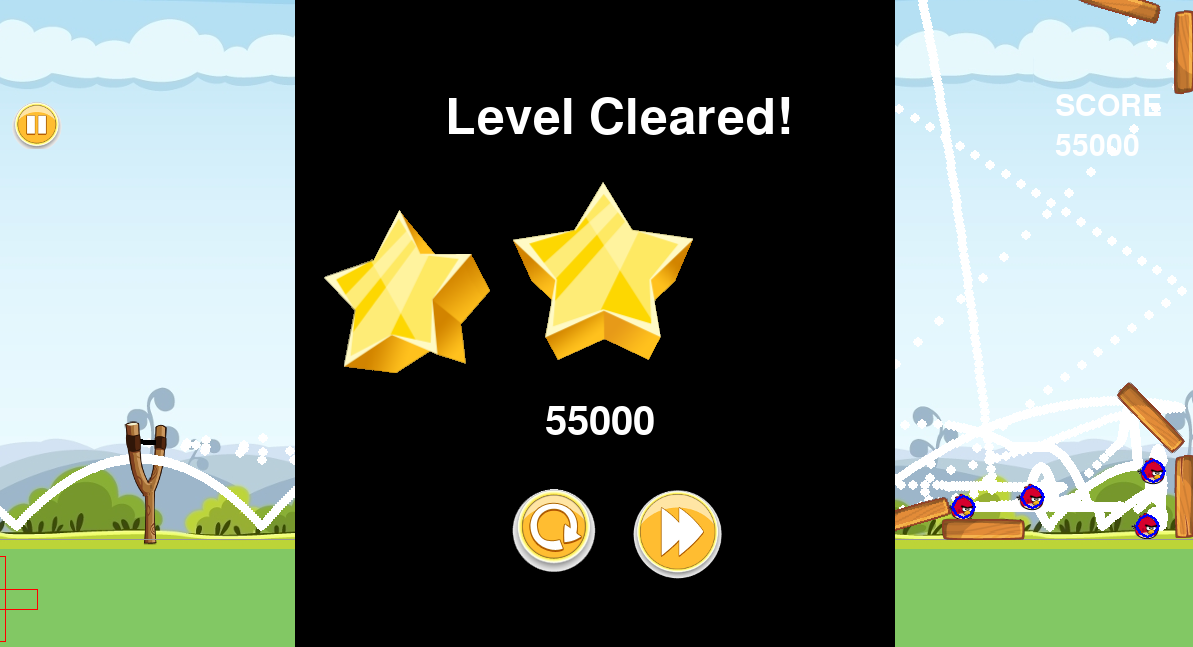The height and width of the screenshot is (647, 1193).
Task: Skip ahead to the next level
Action: click(677, 533)
